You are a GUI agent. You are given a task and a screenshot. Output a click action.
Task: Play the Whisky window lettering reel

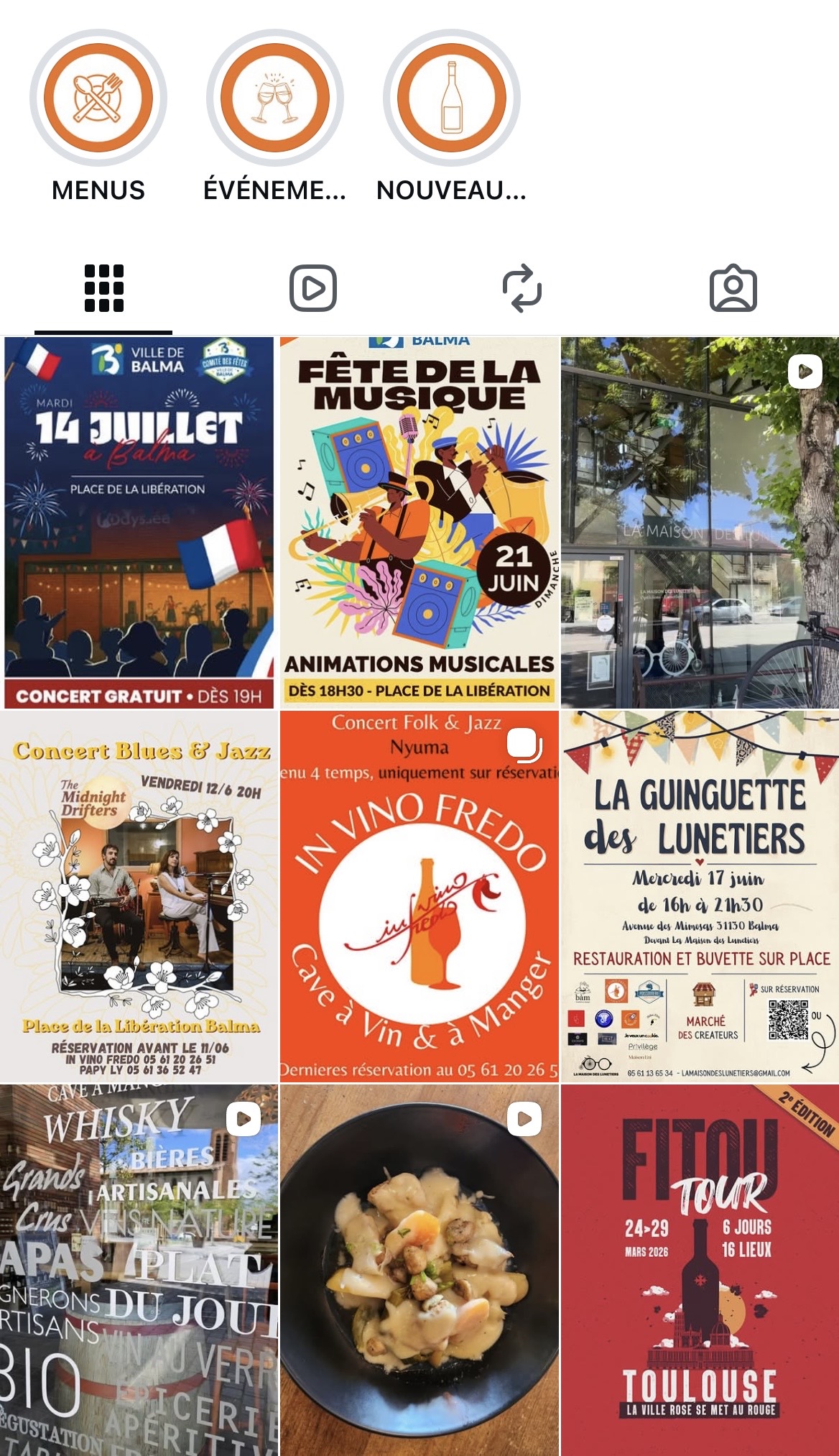pos(139,1270)
